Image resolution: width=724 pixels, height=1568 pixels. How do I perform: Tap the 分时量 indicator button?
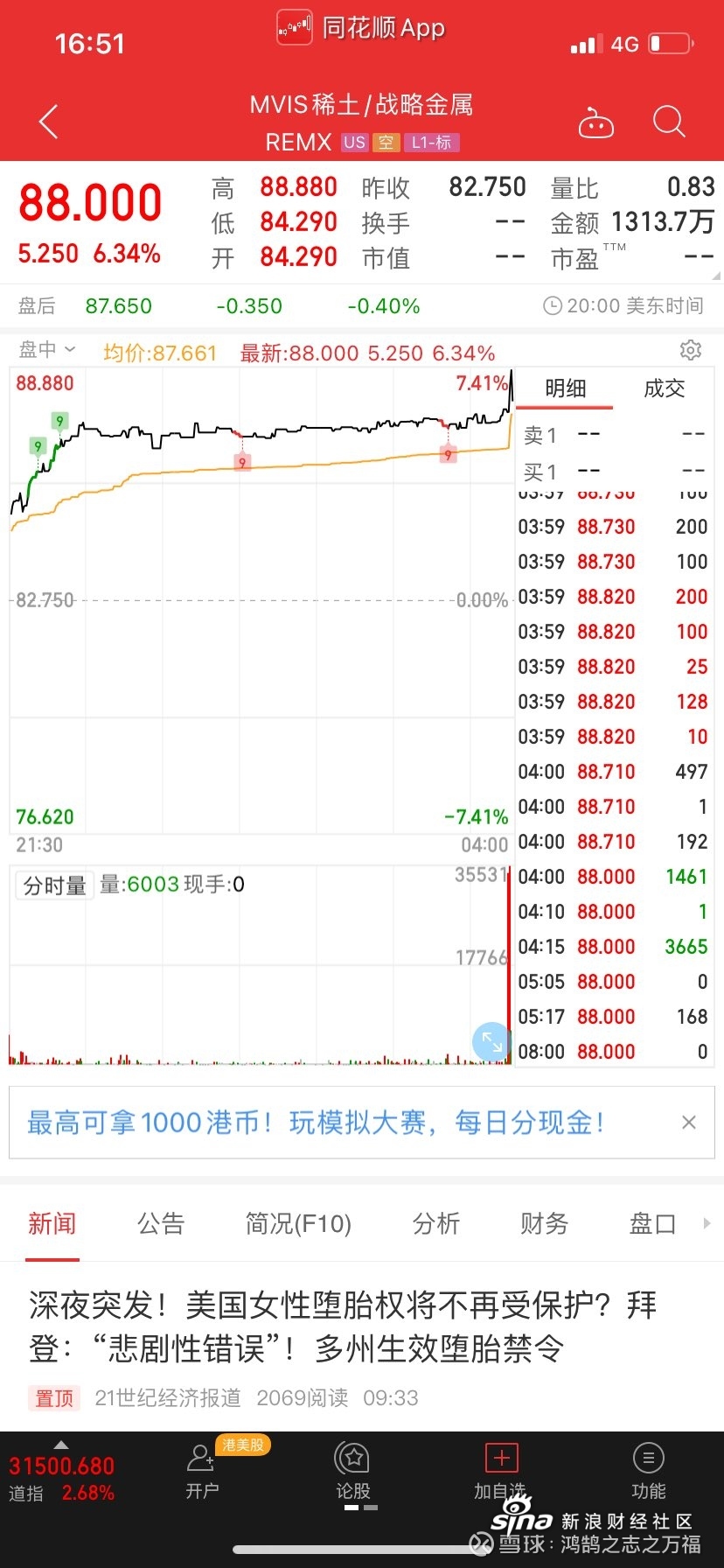pyautogui.click(x=54, y=885)
